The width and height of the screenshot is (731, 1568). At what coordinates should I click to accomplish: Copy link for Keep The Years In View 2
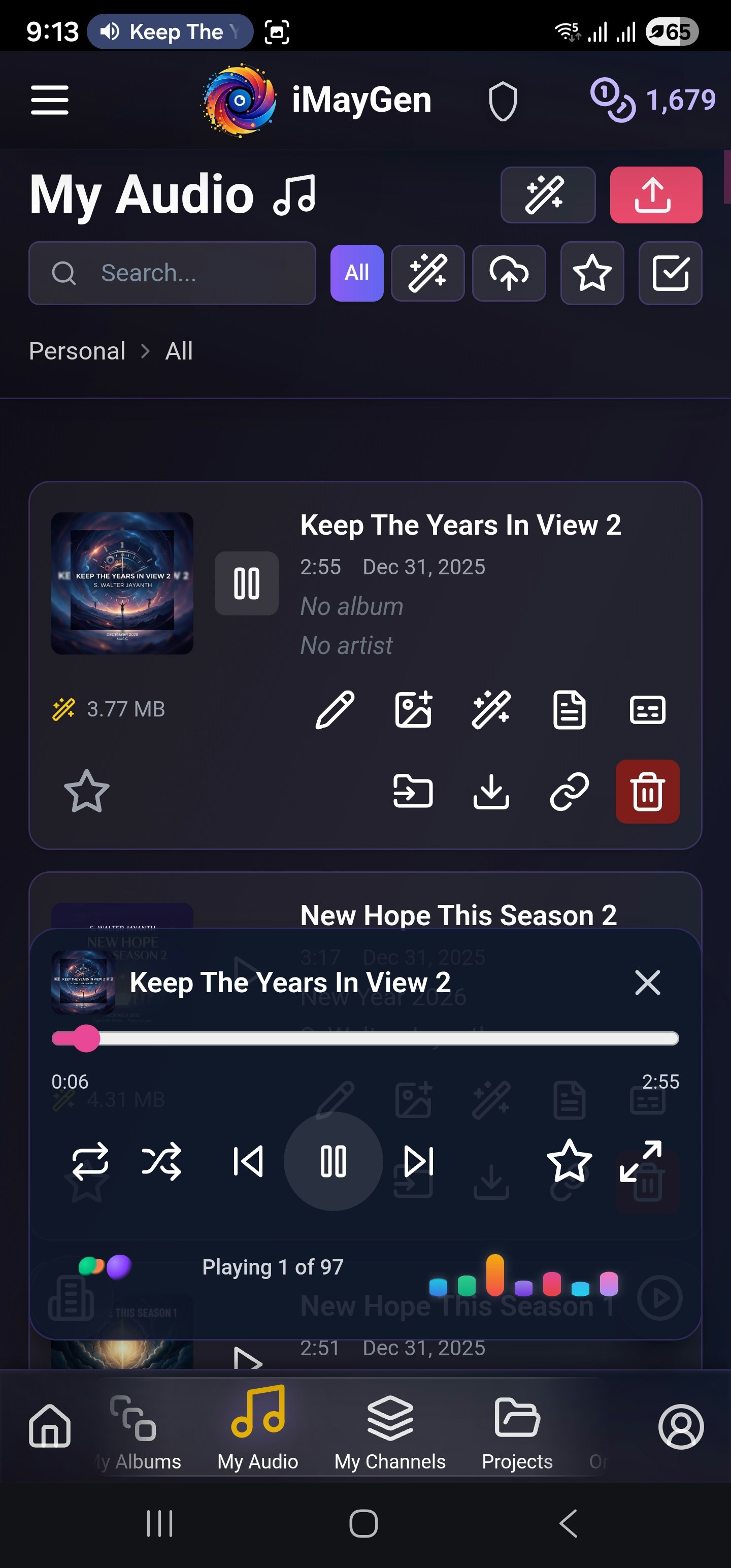[x=569, y=791]
